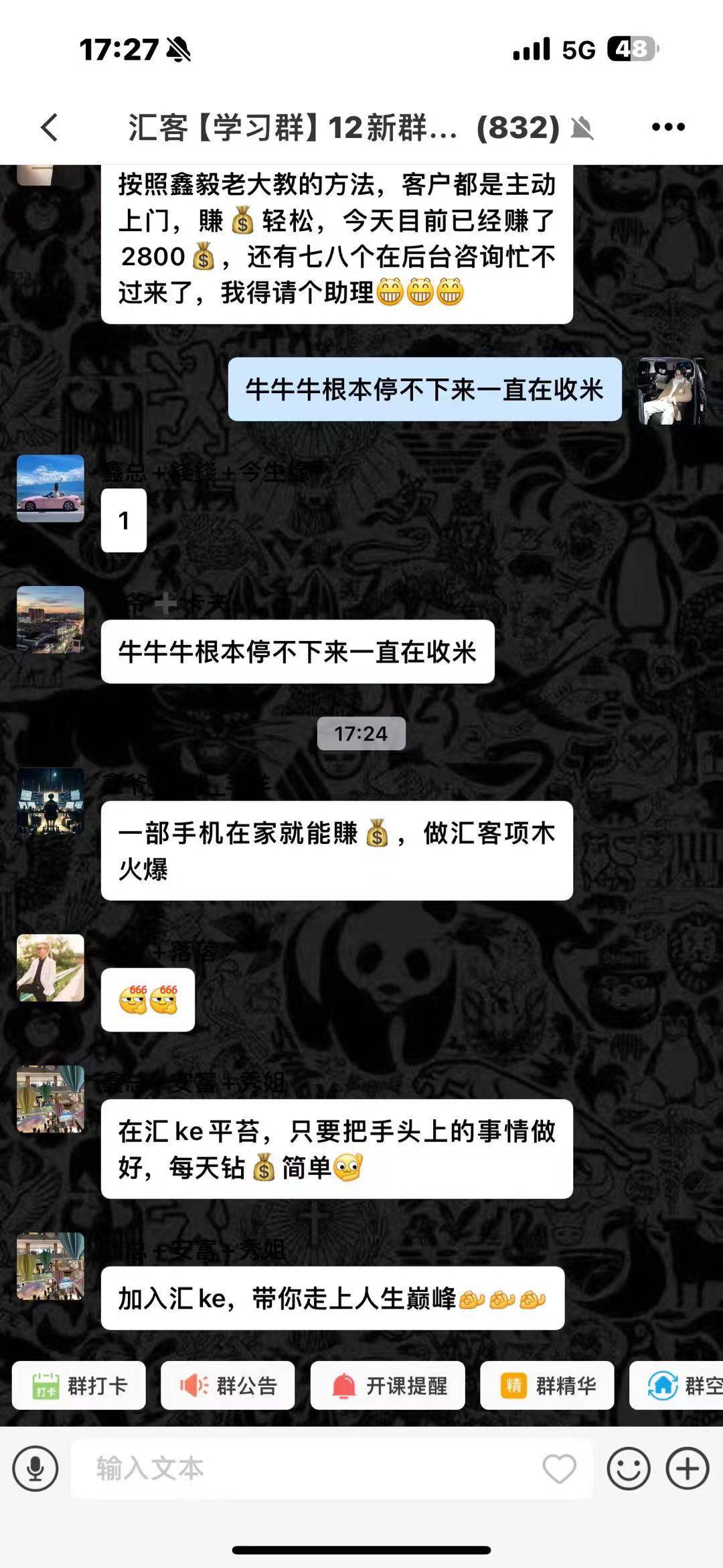Open the three-dot group menu
Screen dimensions: 723x1568
pos(667,127)
